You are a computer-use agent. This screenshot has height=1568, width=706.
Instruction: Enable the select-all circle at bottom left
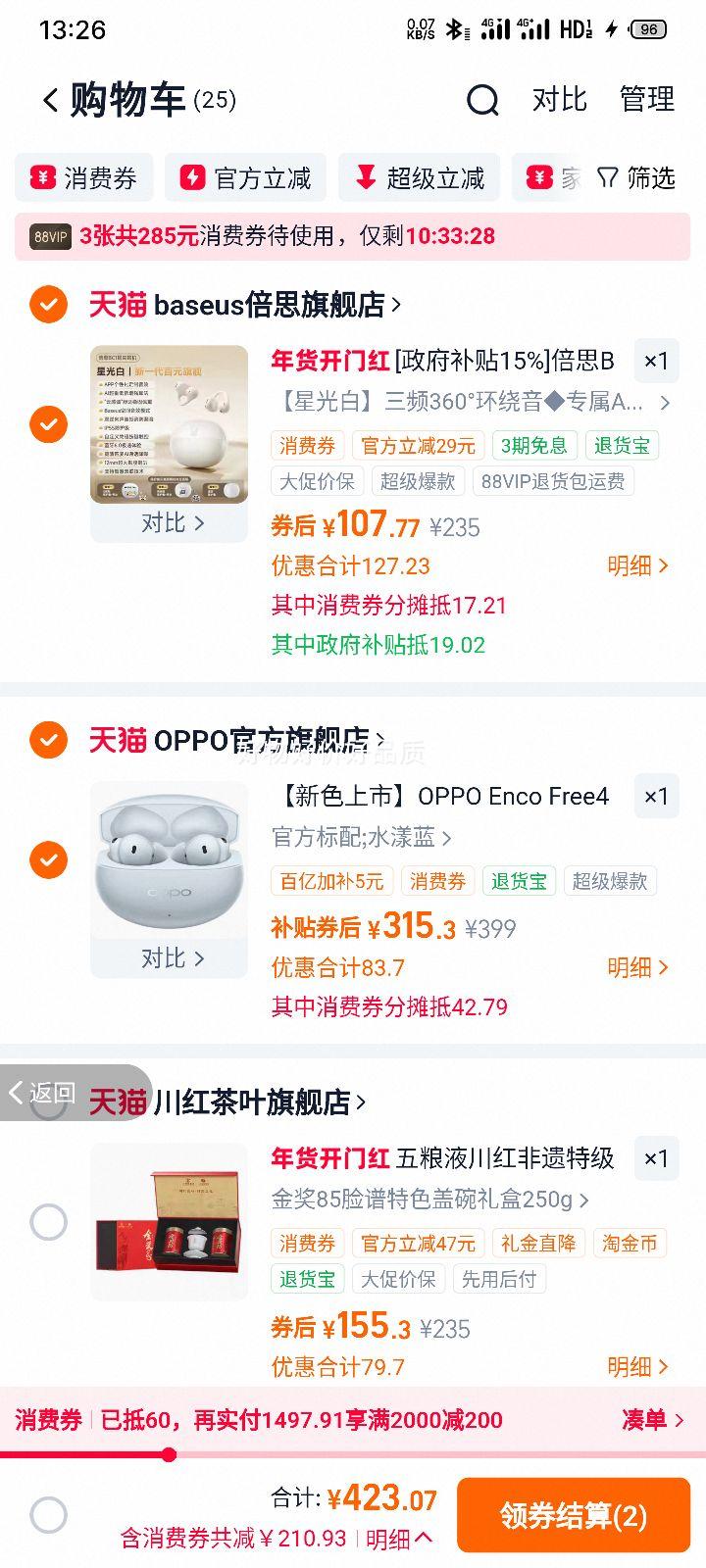(x=47, y=1514)
